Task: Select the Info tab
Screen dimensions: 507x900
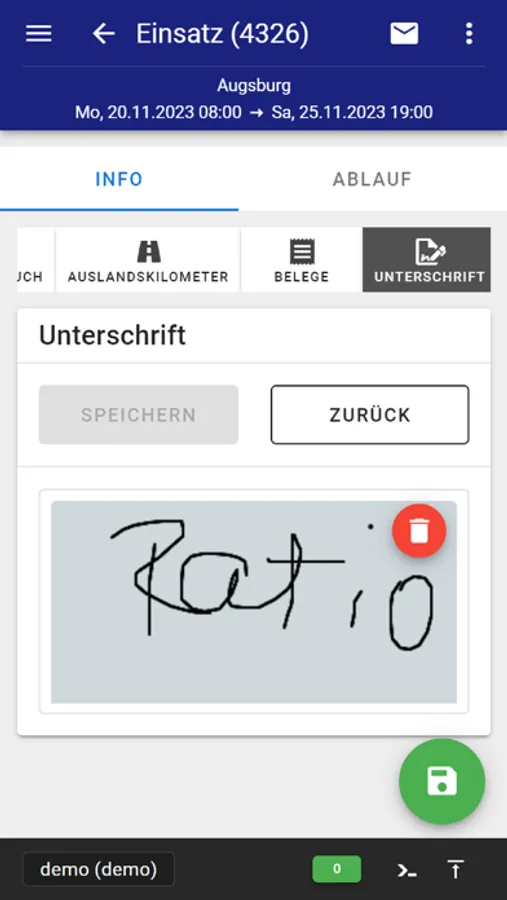Action: pyautogui.click(x=119, y=179)
